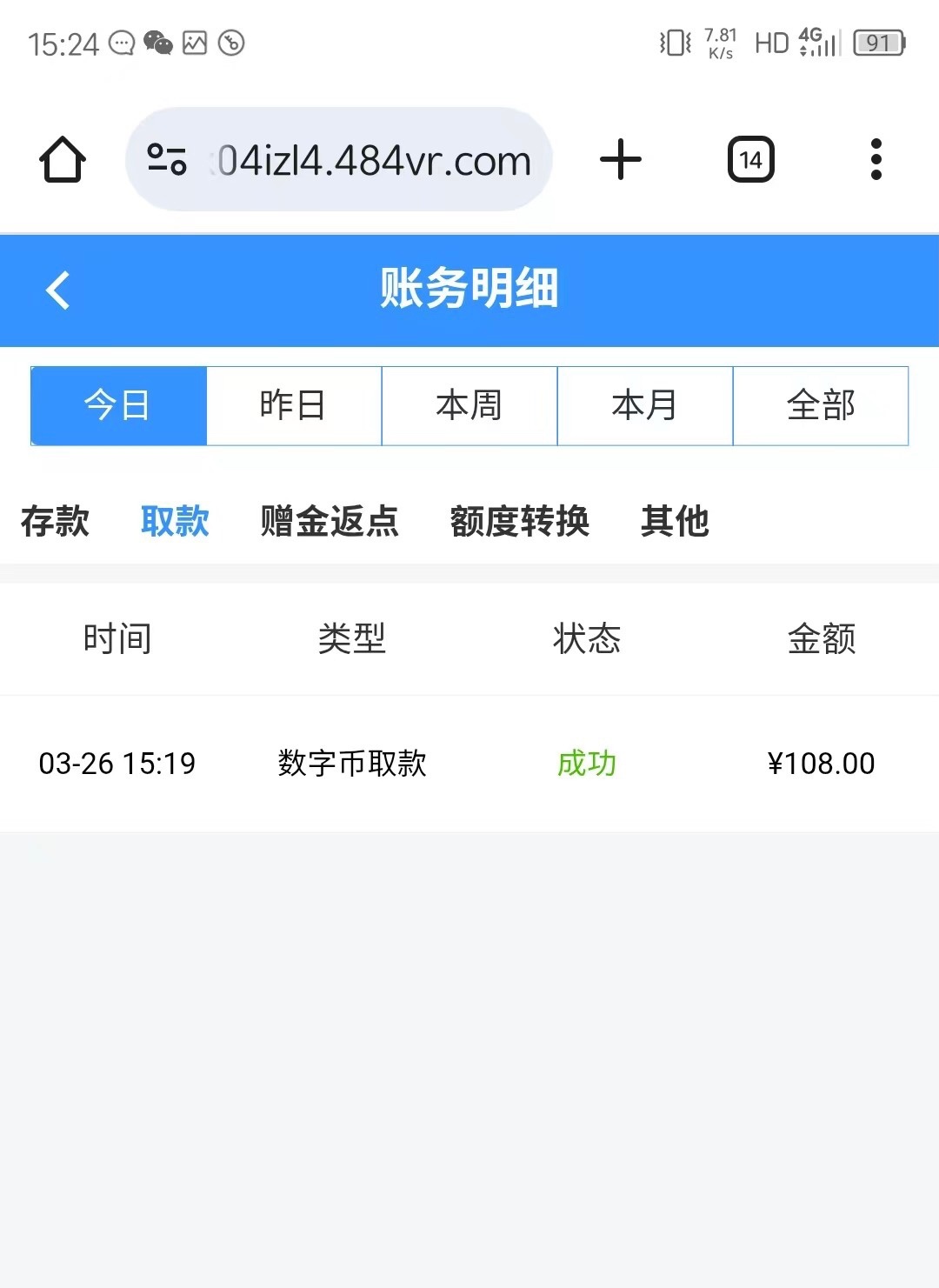The height and width of the screenshot is (1288, 939).
Task: Open a new browser tab
Action: [x=621, y=160]
